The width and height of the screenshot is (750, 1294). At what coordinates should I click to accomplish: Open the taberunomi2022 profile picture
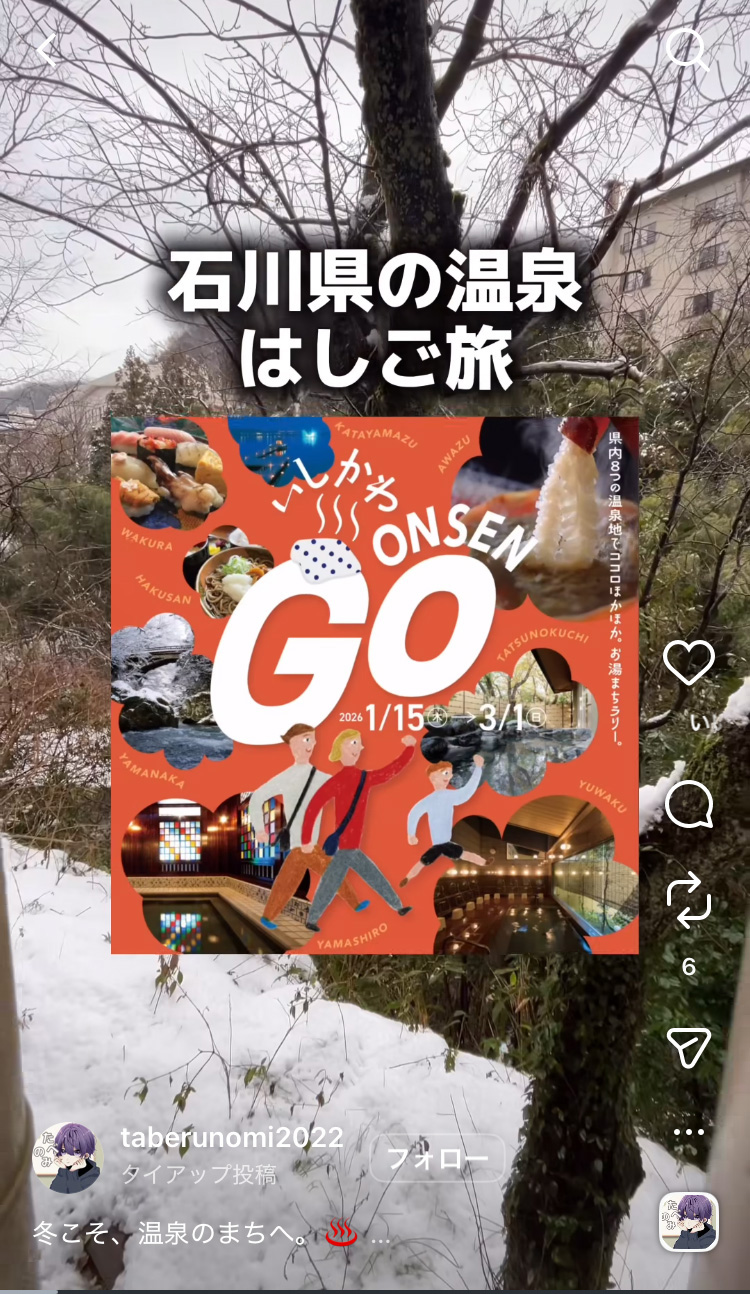click(x=68, y=1157)
